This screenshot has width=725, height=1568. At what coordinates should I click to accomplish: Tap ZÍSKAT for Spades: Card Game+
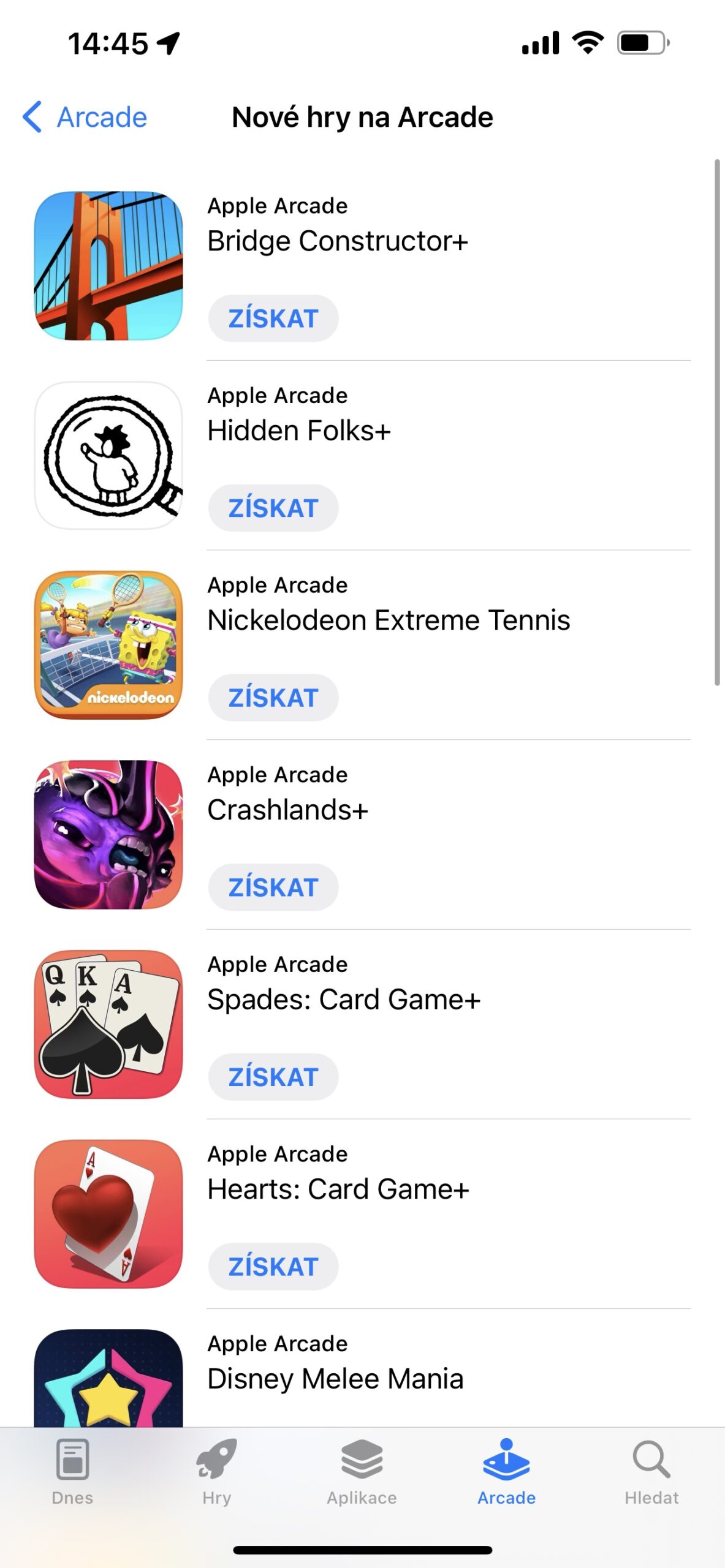[273, 1077]
